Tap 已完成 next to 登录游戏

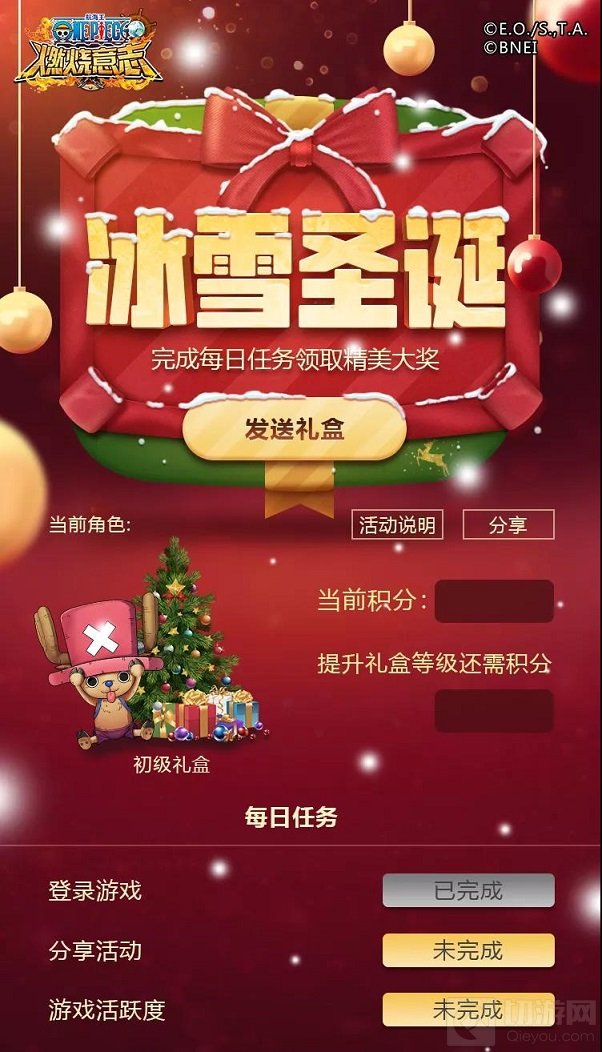click(468, 890)
